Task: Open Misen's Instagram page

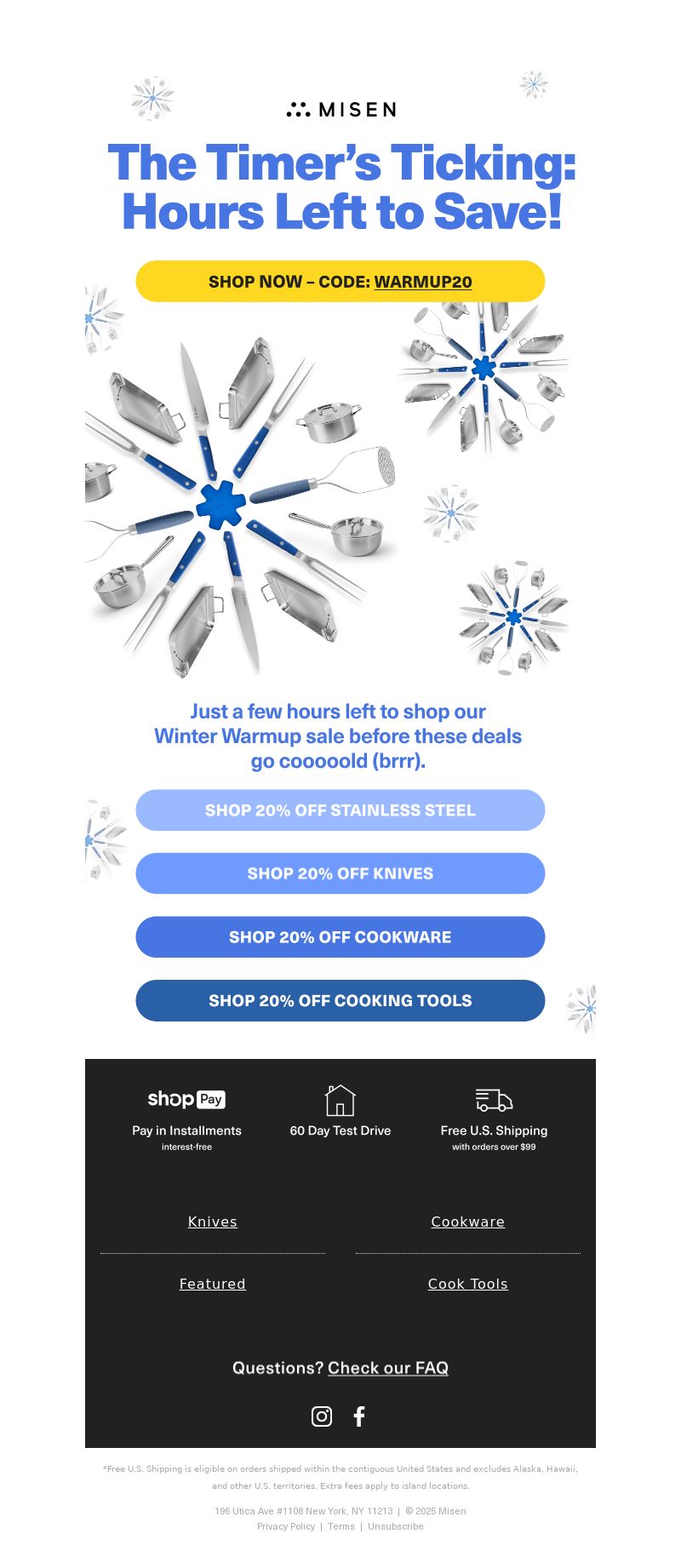Action: [x=322, y=1416]
